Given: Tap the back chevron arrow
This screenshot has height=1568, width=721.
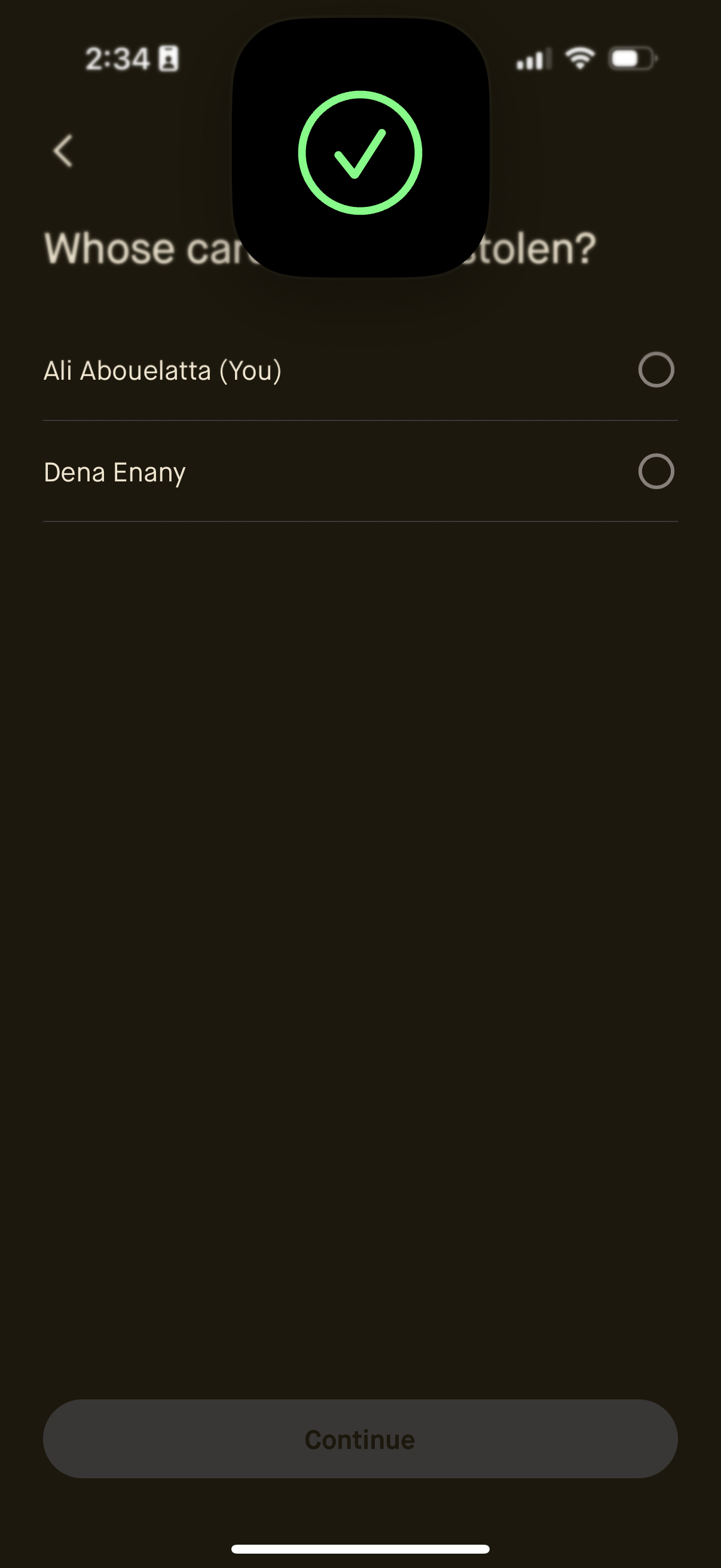Looking at the screenshot, I should (63, 151).
